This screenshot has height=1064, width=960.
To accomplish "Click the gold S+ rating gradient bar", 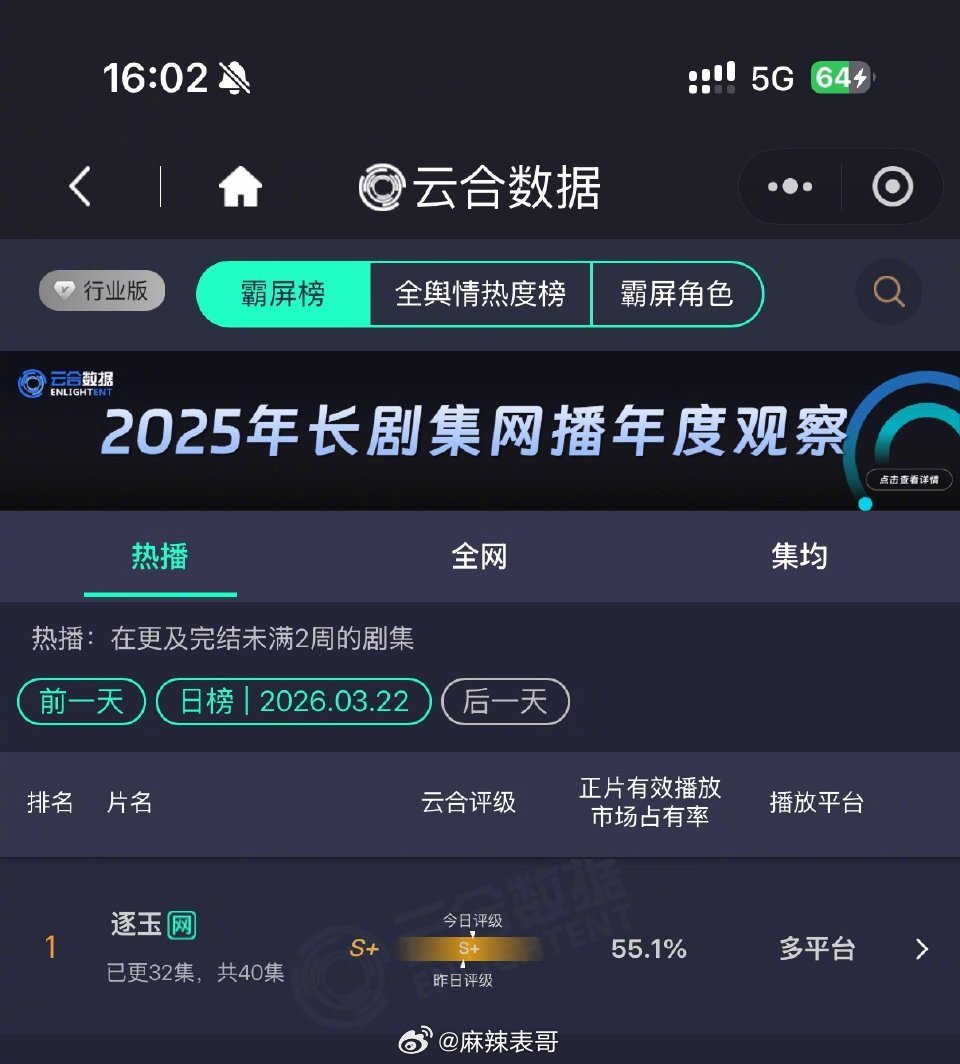I will (468, 950).
